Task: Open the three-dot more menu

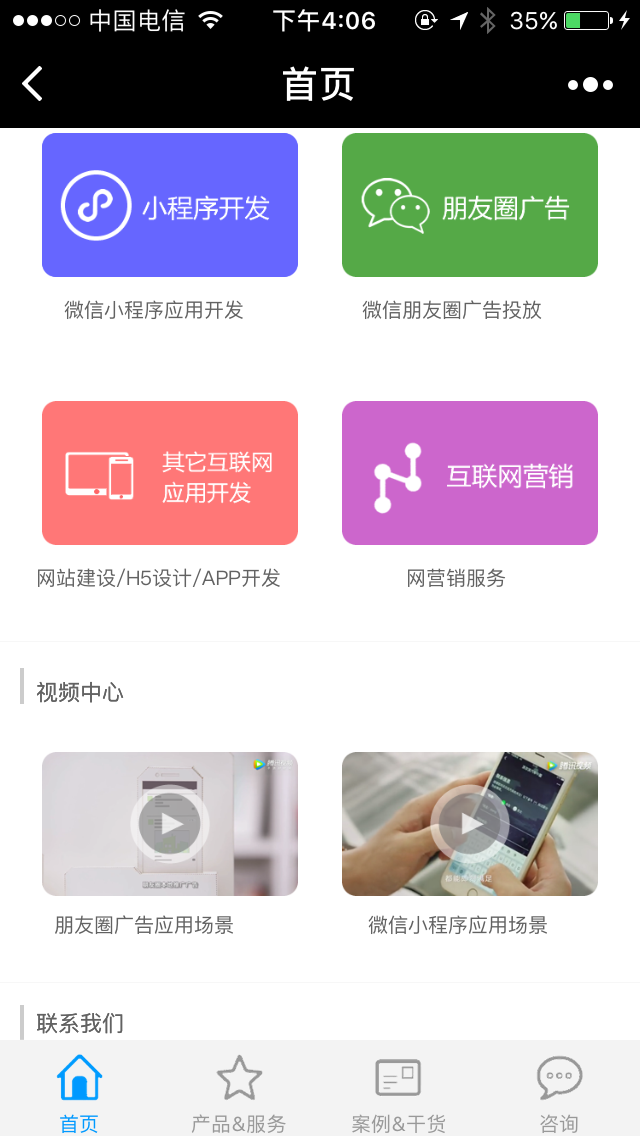Action: pyautogui.click(x=590, y=85)
